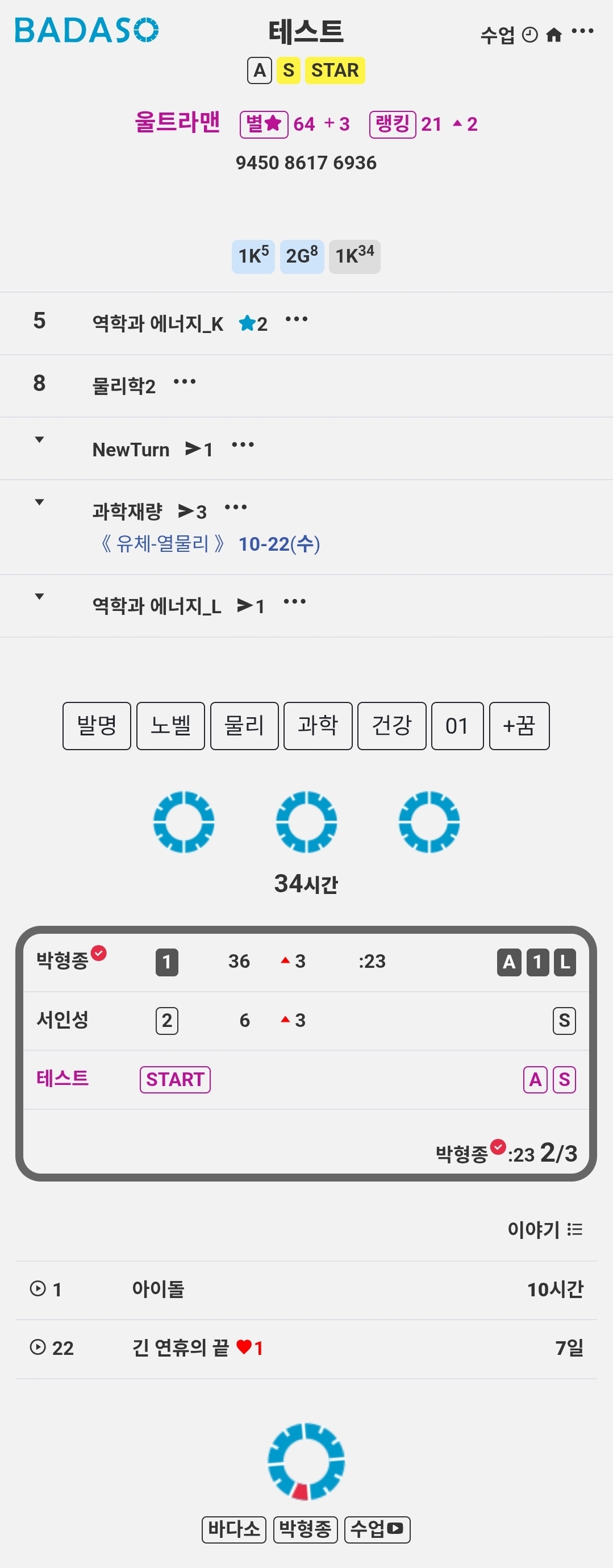The height and width of the screenshot is (1568, 613).
Task: Tap START in the 테스트 row
Action: [x=176, y=1079]
